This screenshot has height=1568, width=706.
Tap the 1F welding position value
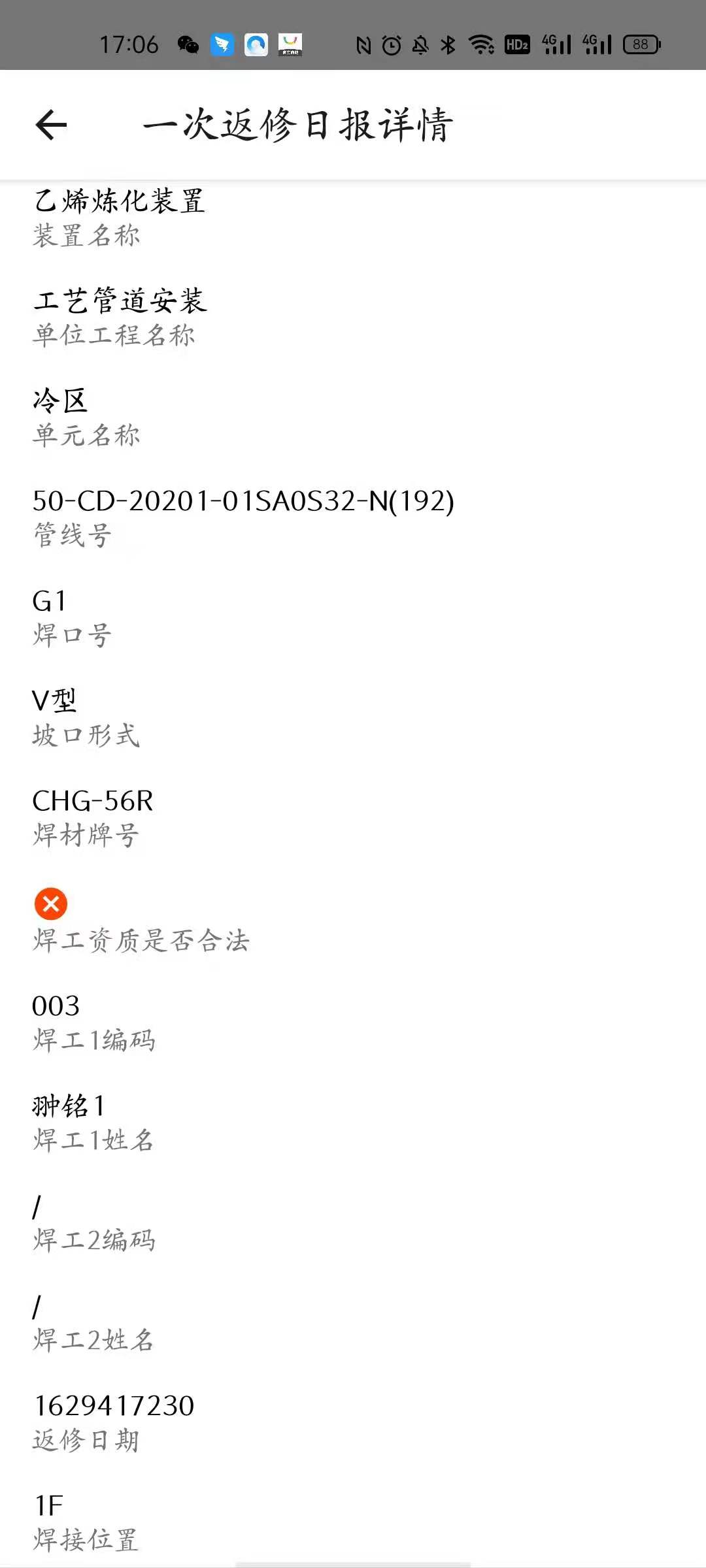tap(48, 1507)
